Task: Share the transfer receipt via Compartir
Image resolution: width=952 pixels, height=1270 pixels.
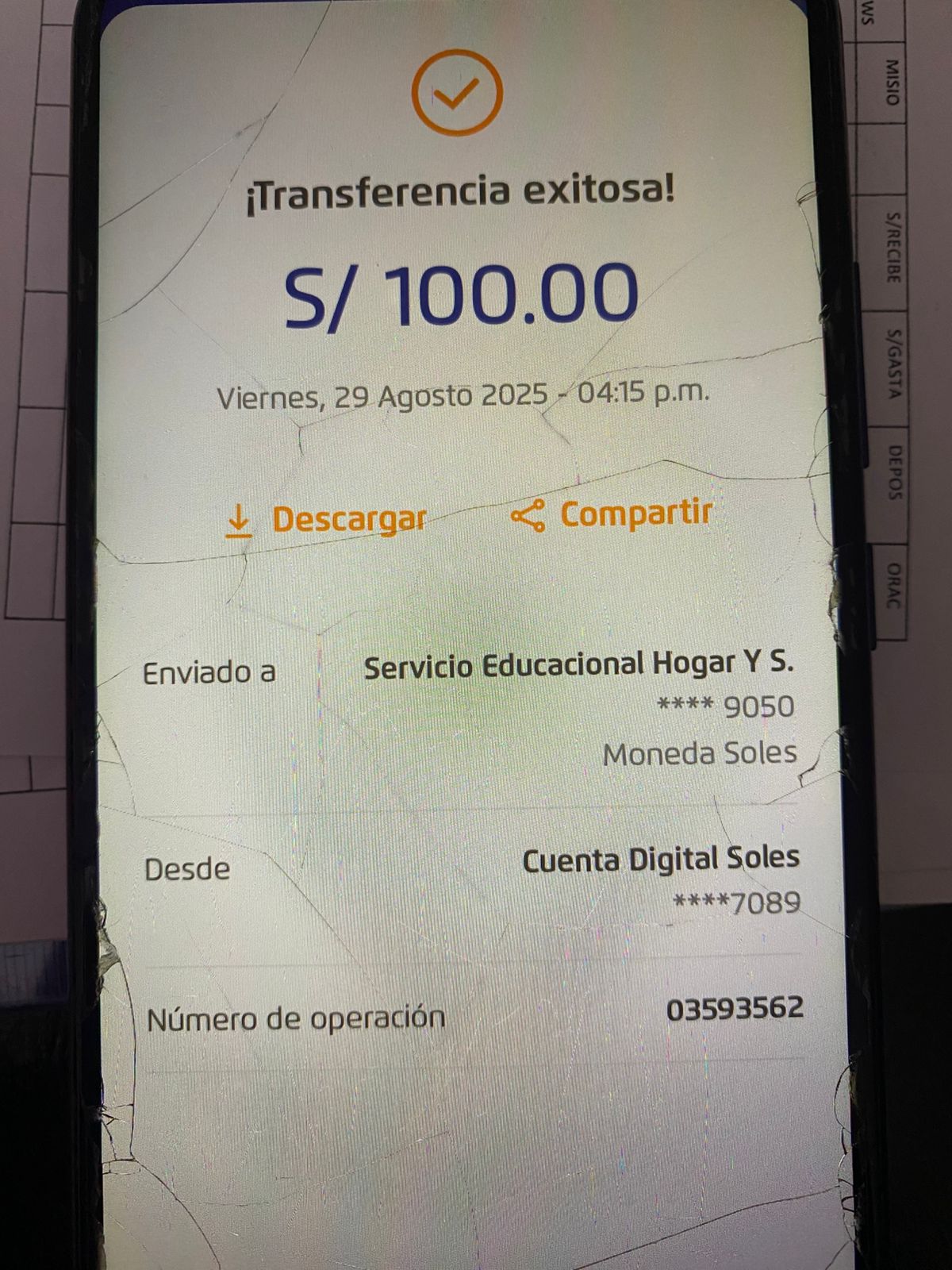Action: (x=612, y=514)
